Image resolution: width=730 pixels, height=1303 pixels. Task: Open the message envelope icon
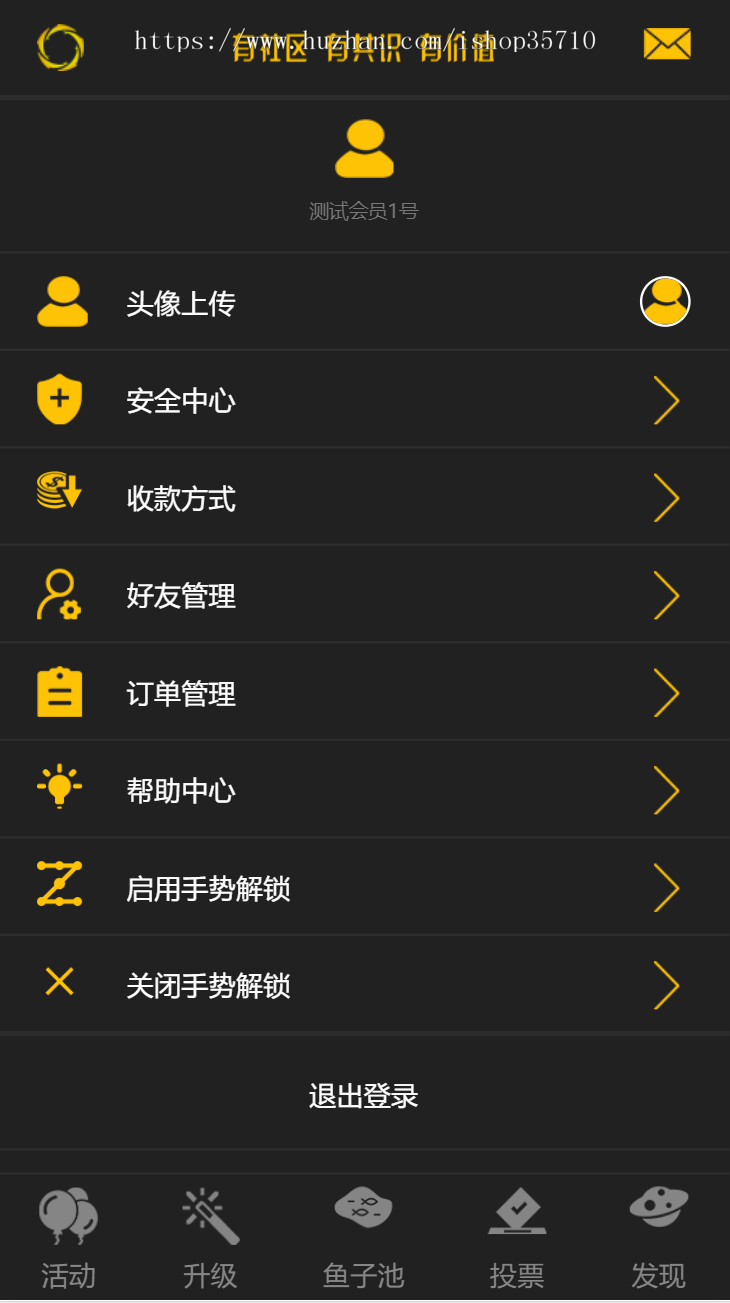666,43
